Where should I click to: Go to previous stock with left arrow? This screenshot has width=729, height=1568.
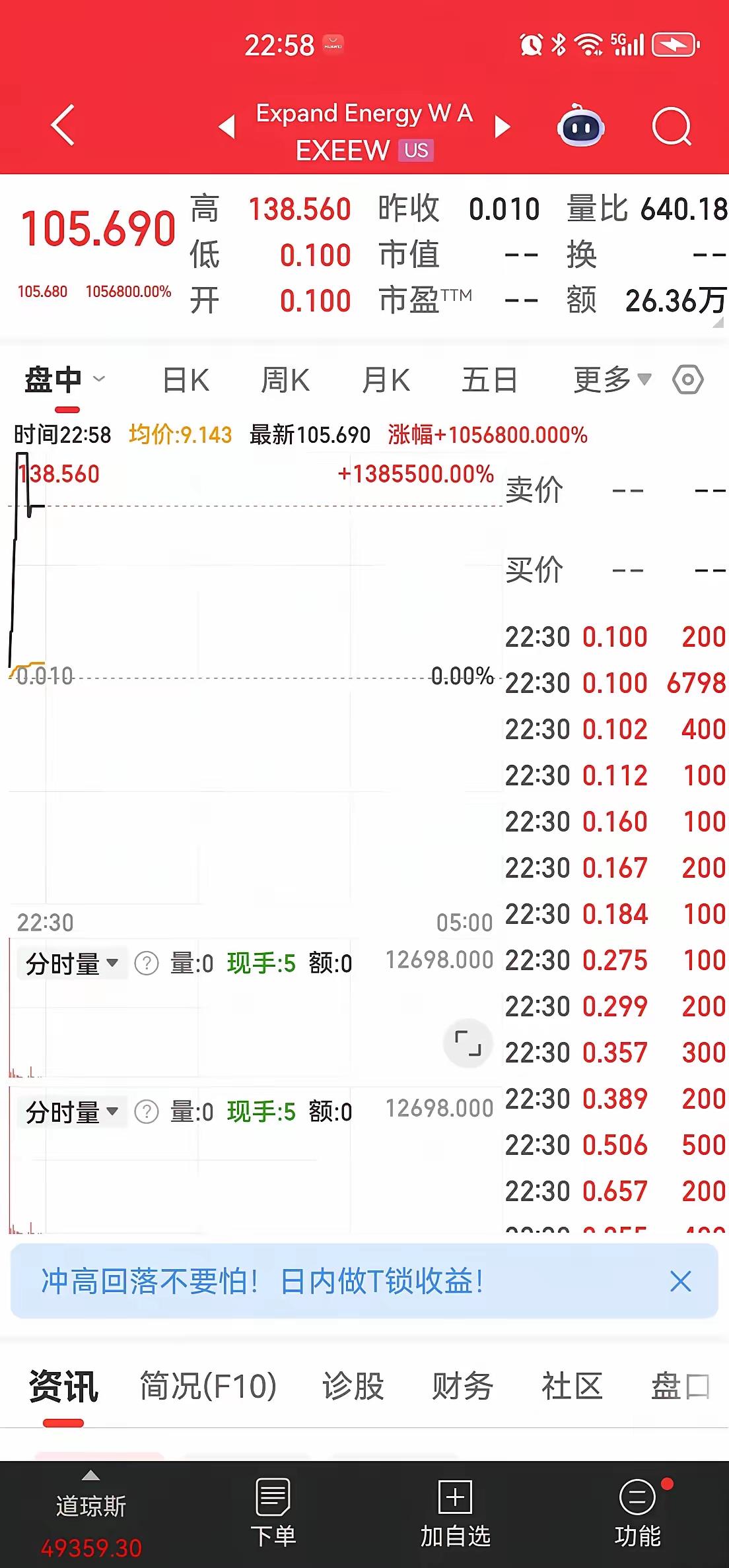click(228, 126)
